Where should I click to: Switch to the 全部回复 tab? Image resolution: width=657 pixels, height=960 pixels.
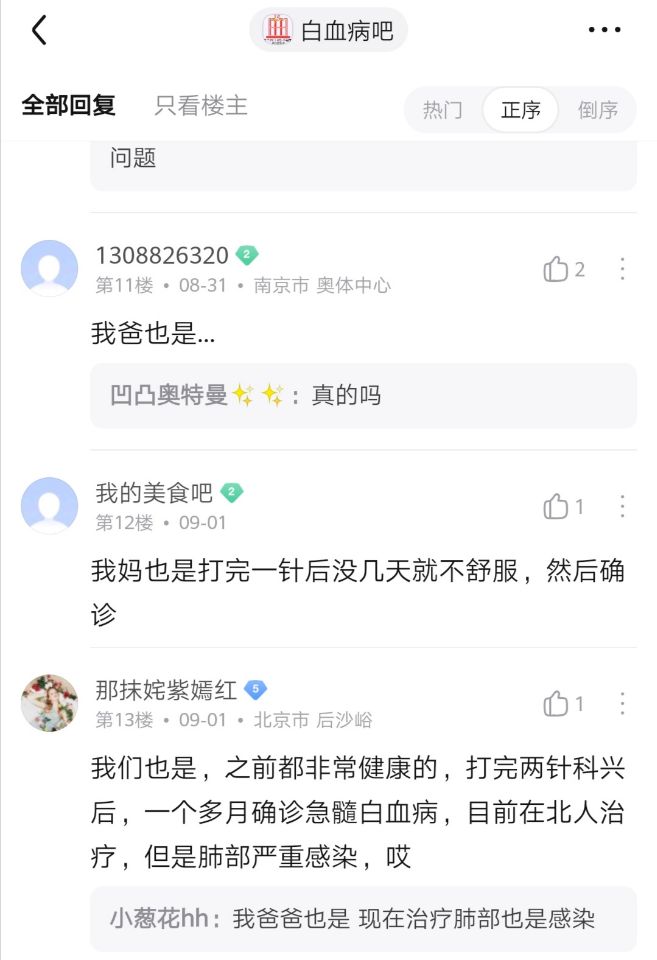(68, 106)
